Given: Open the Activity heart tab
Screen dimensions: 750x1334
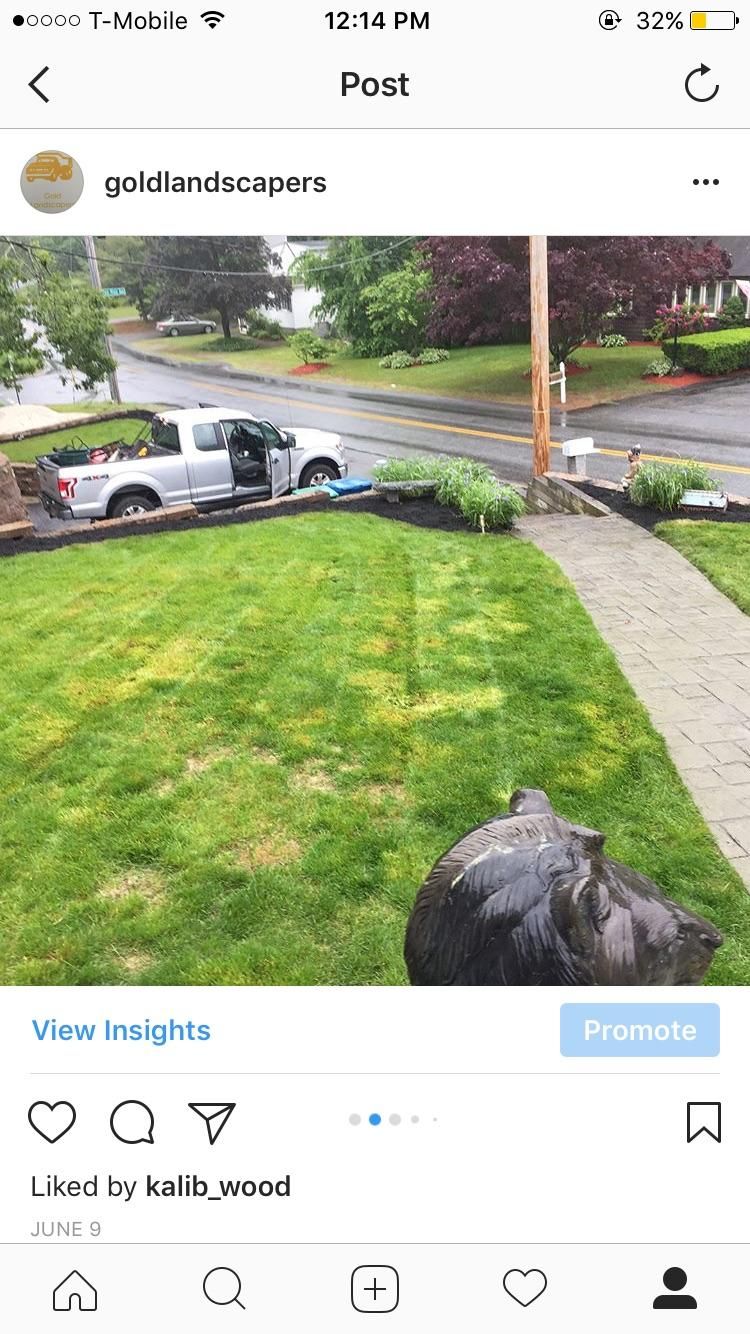Looking at the screenshot, I should [x=525, y=1289].
